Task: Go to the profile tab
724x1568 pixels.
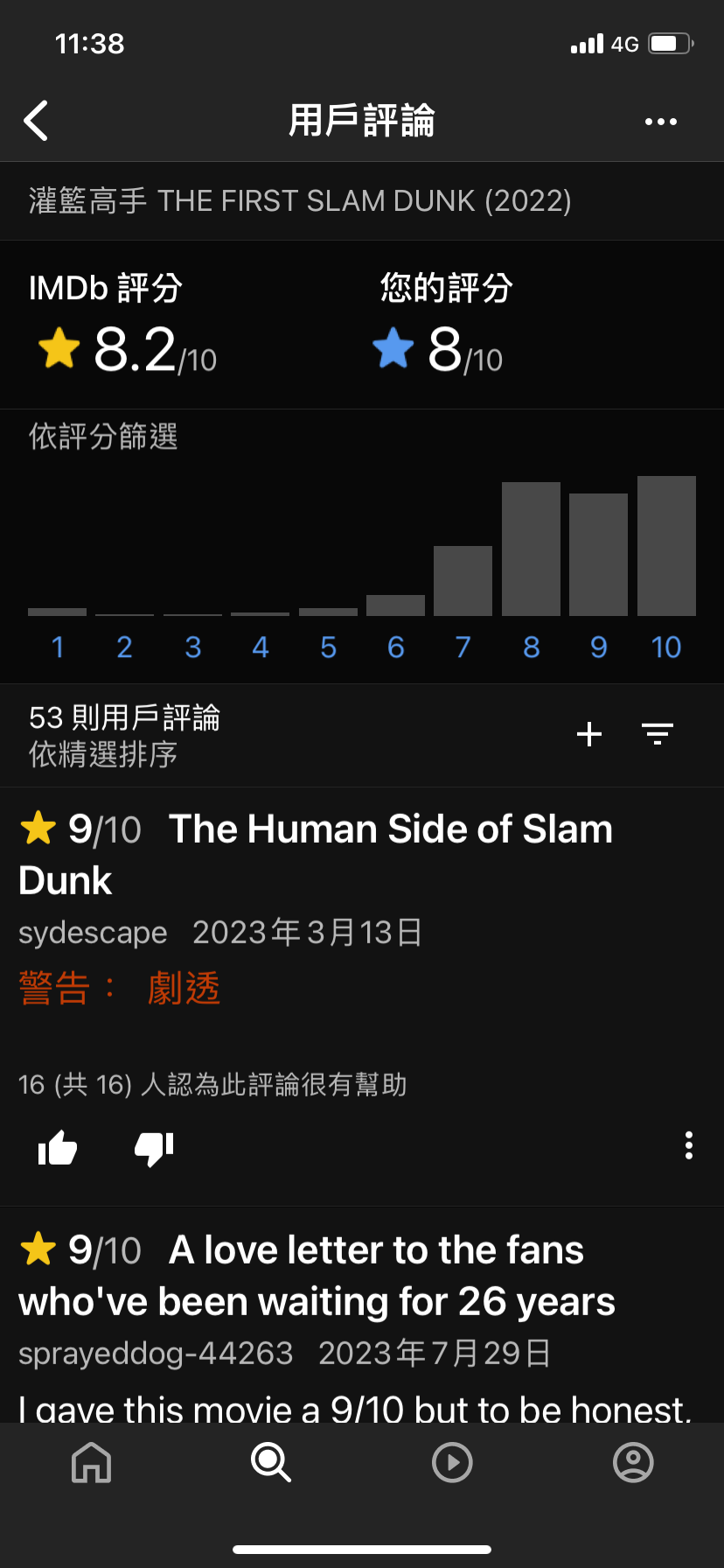Action: click(633, 1463)
